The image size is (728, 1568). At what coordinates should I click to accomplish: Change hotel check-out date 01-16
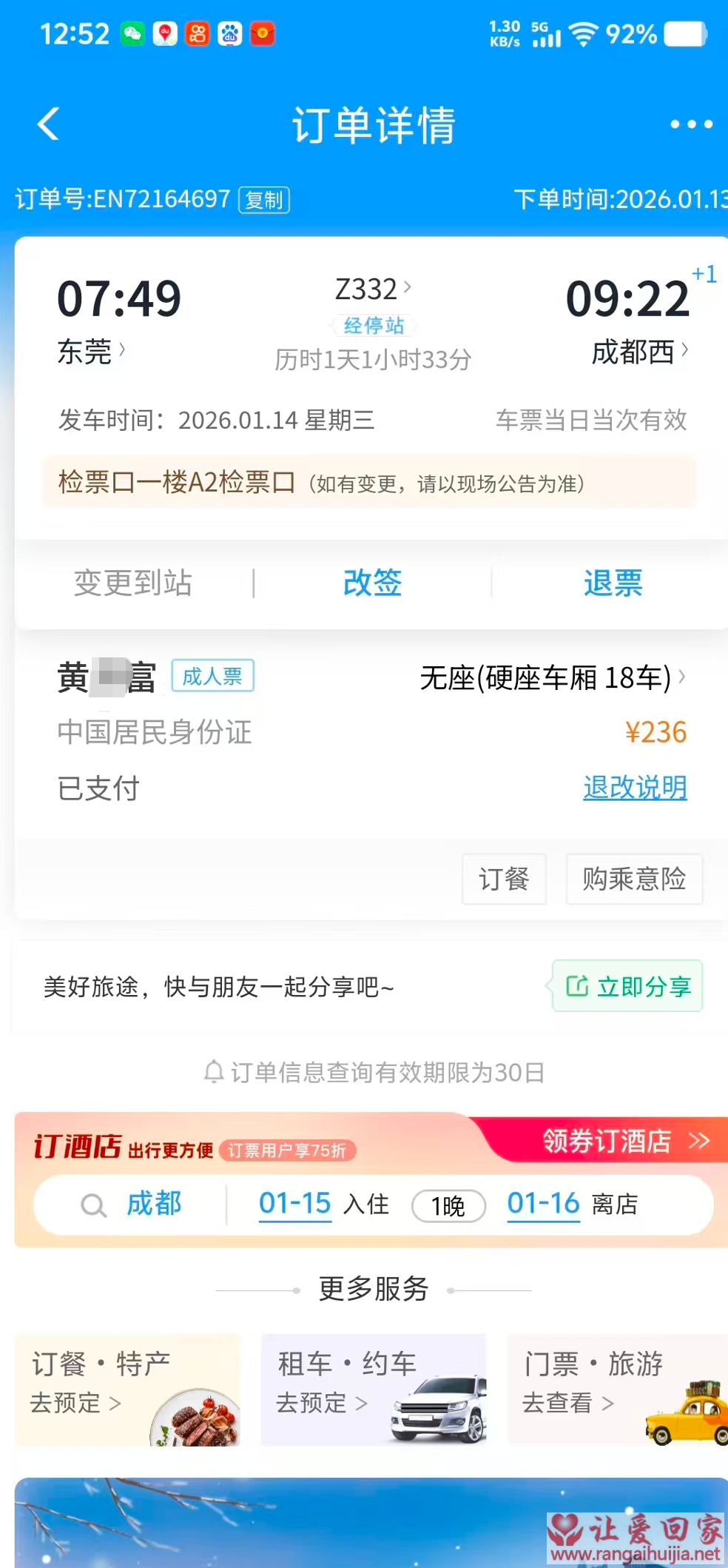543,1204
